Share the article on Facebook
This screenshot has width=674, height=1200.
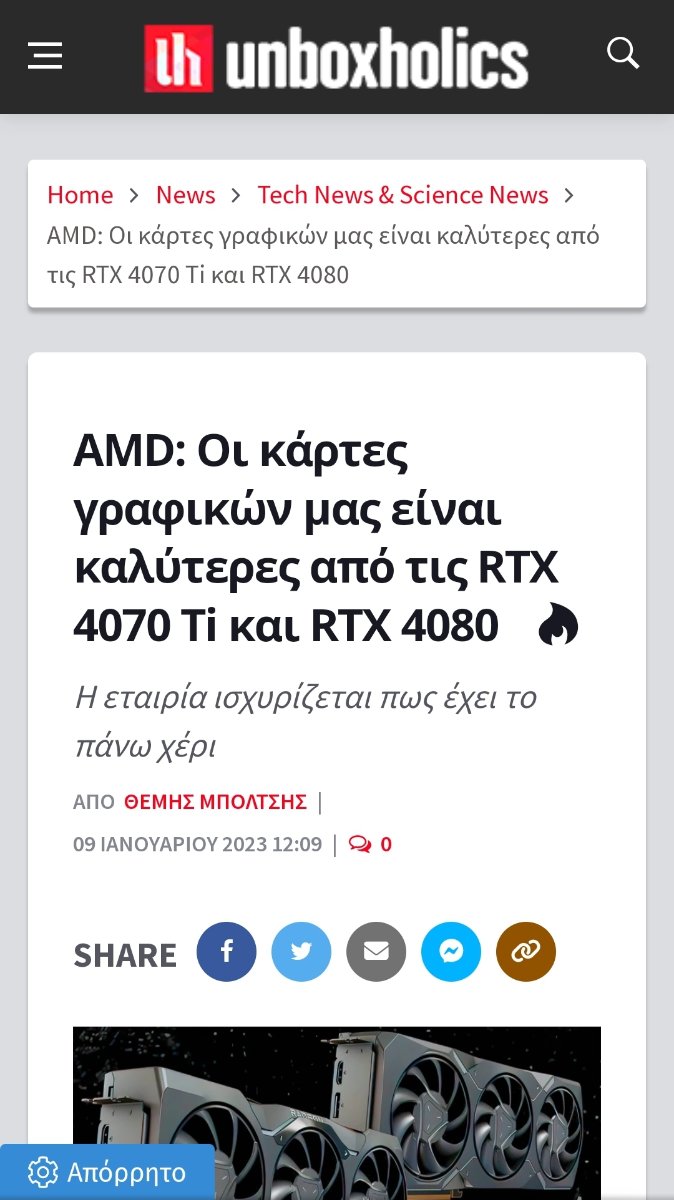226,952
